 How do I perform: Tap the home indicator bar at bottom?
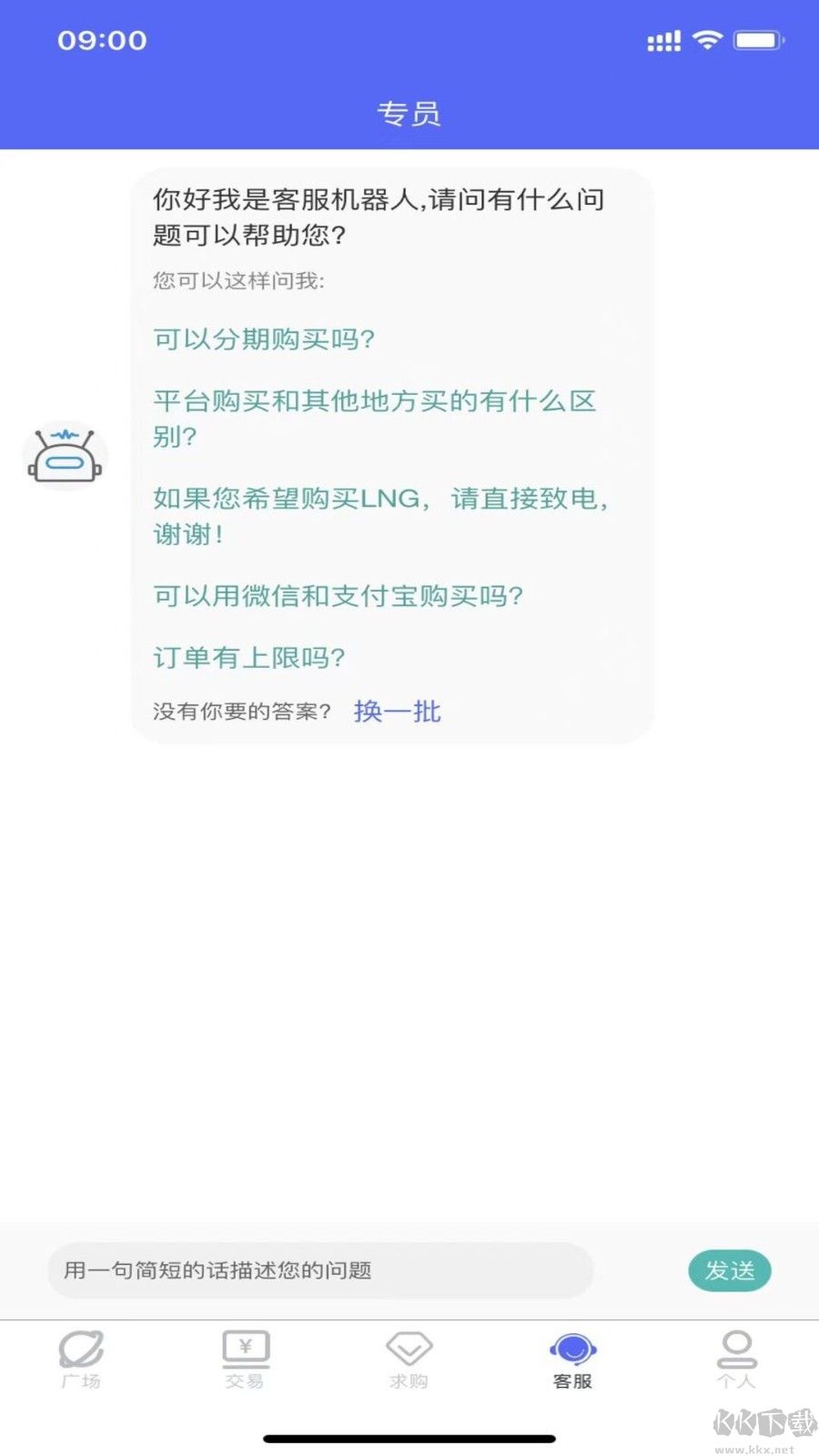409,1439
